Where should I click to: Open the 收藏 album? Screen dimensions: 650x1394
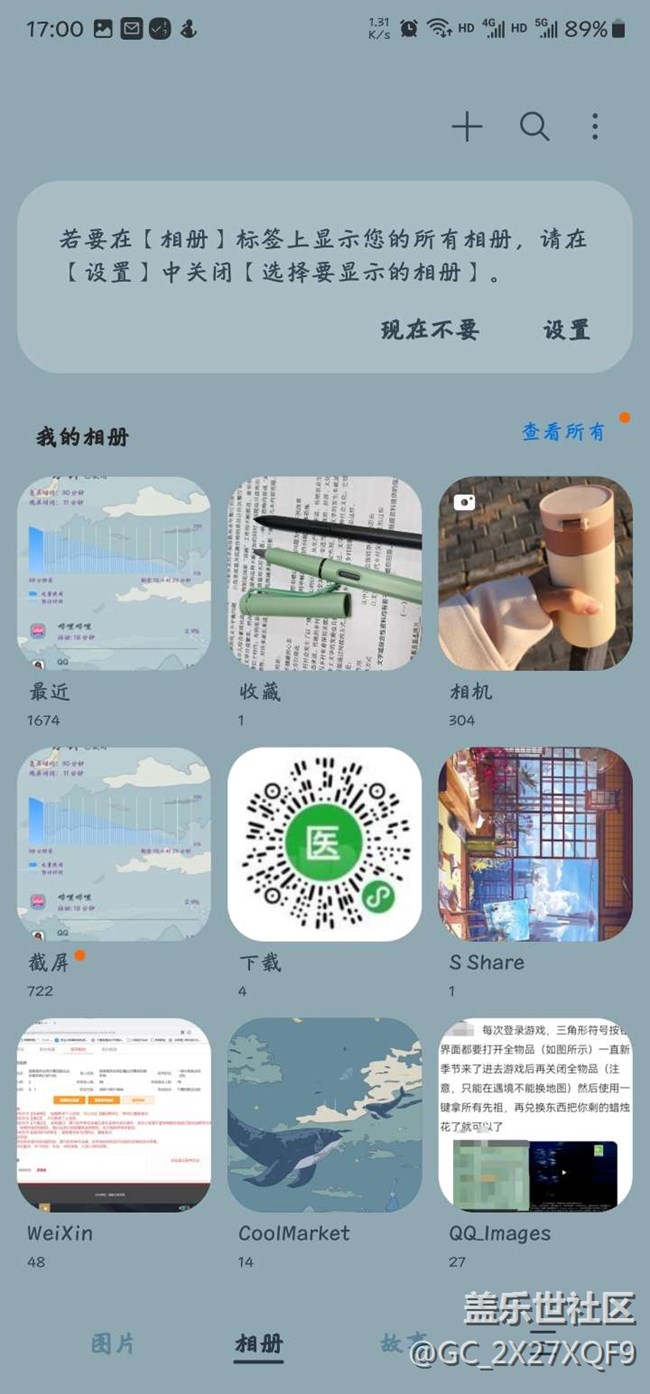coord(325,573)
